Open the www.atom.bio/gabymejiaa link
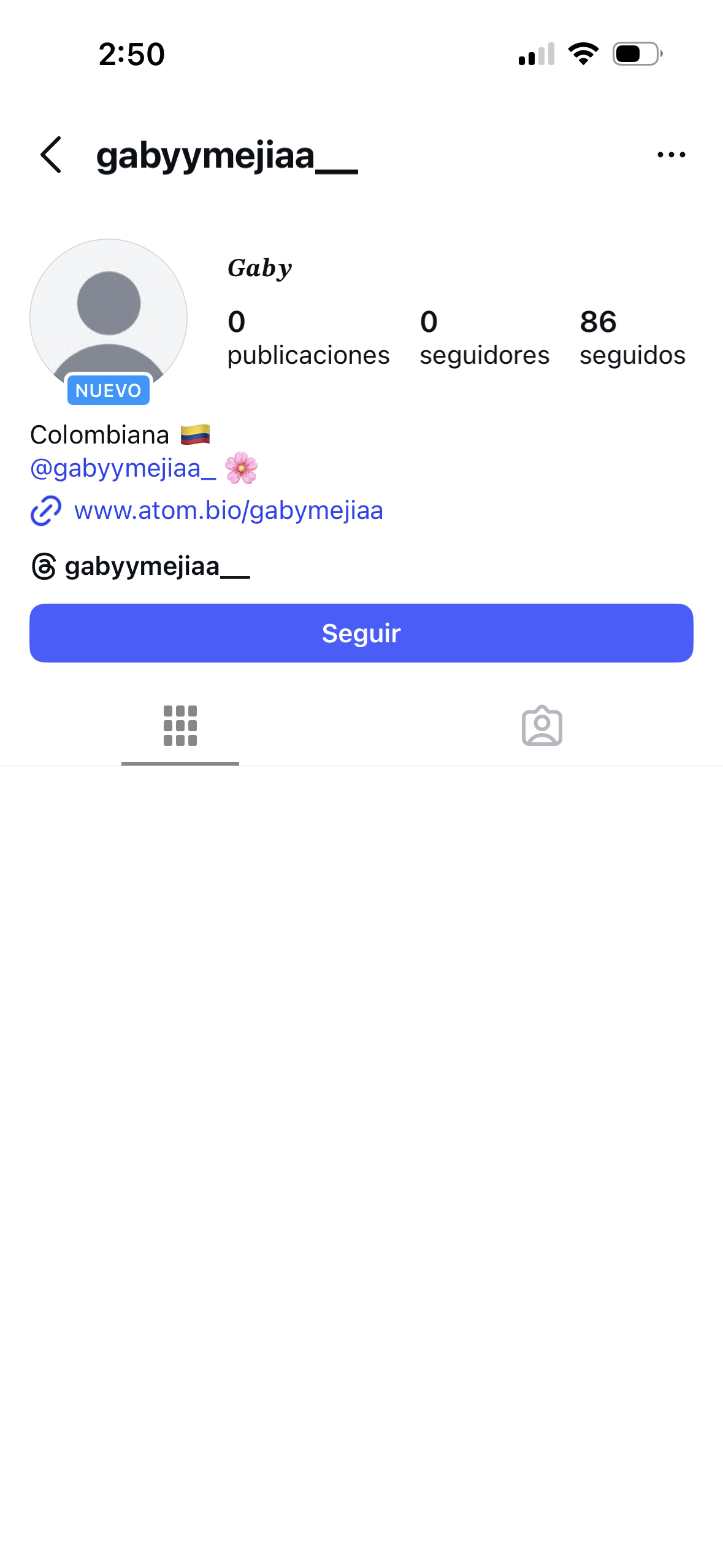This screenshot has height=1568, width=723. [228, 510]
